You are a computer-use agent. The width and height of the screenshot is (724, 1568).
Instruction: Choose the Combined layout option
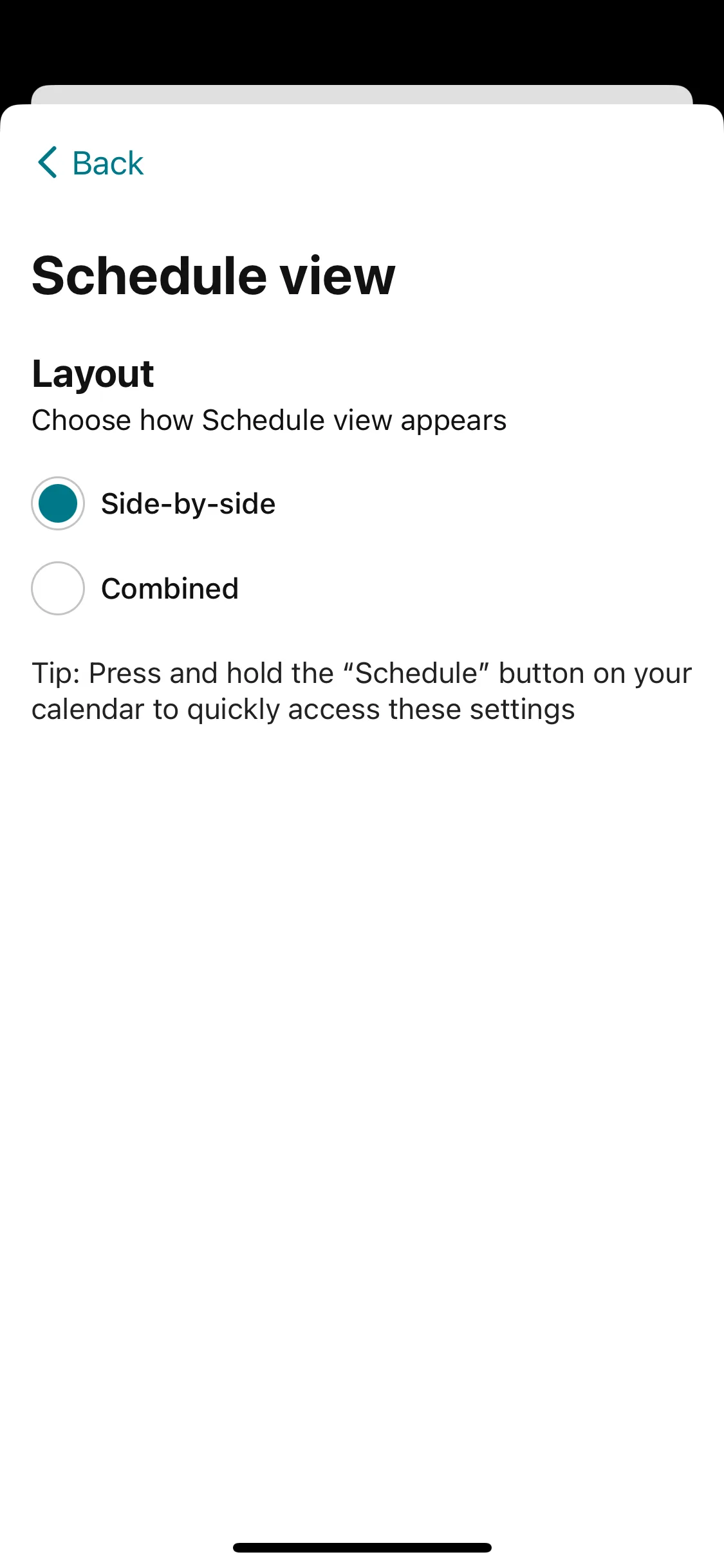point(58,588)
